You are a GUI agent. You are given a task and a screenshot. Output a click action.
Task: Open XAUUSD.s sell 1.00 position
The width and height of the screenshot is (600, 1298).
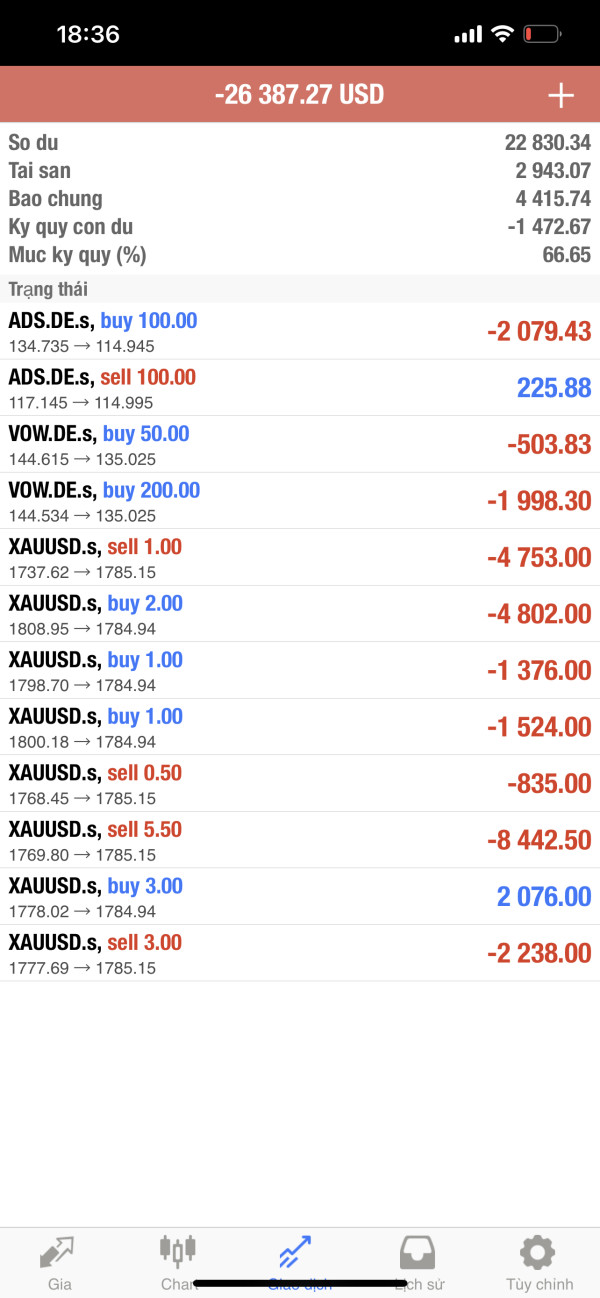(x=300, y=558)
